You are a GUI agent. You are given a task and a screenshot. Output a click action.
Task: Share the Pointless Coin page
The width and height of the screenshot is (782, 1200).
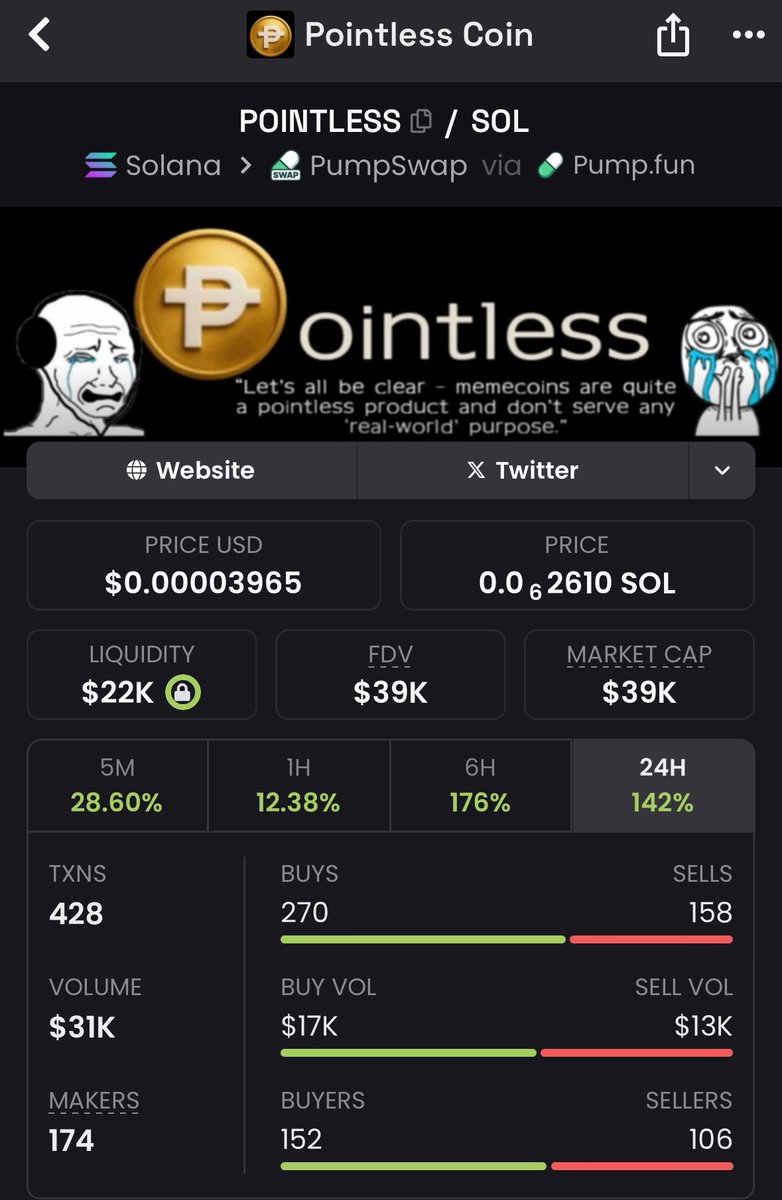tap(673, 37)
